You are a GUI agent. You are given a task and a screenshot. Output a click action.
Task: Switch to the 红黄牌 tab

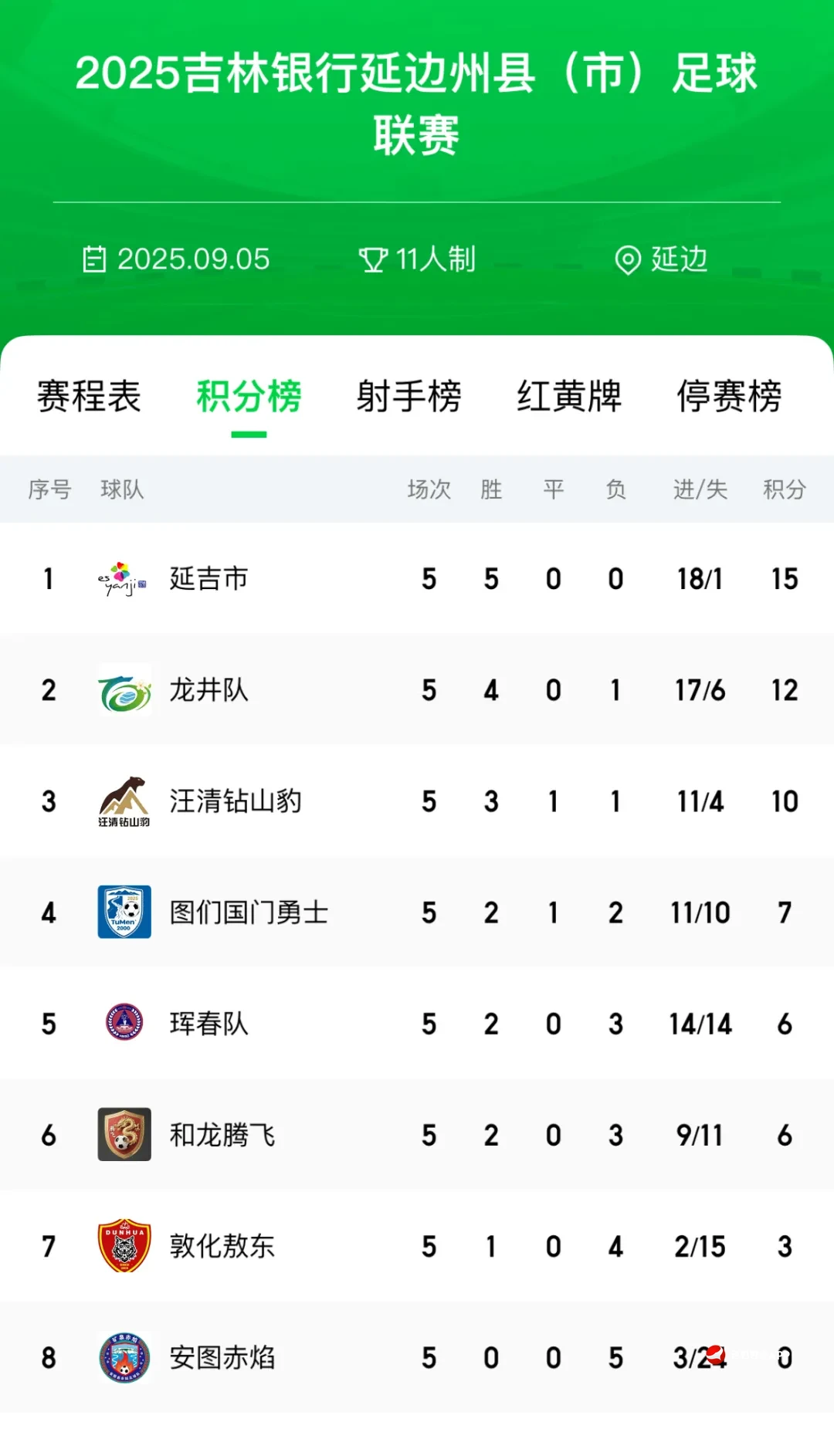(569, 397)
